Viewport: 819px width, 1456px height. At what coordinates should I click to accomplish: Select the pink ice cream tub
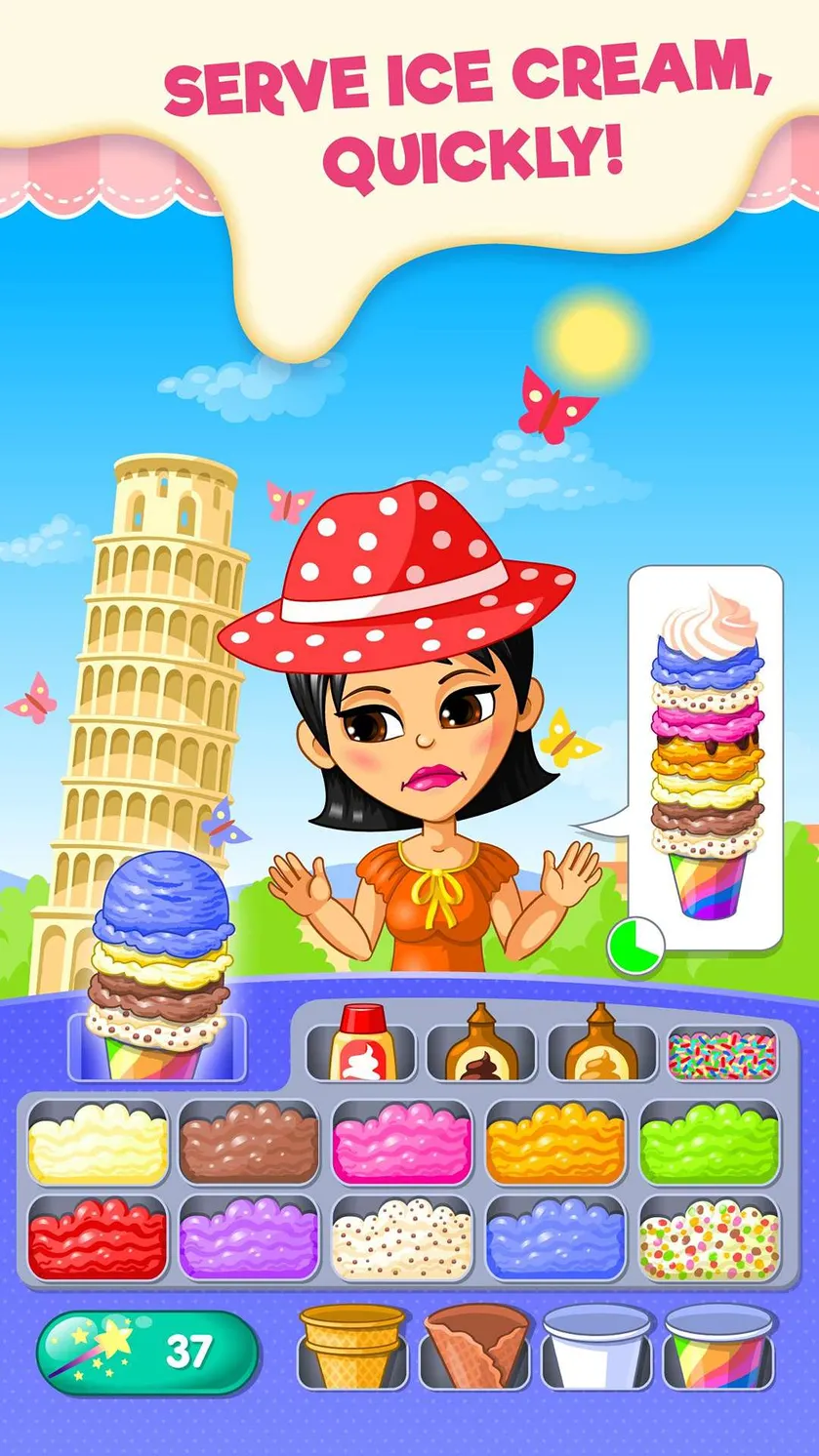[402, 1143]
